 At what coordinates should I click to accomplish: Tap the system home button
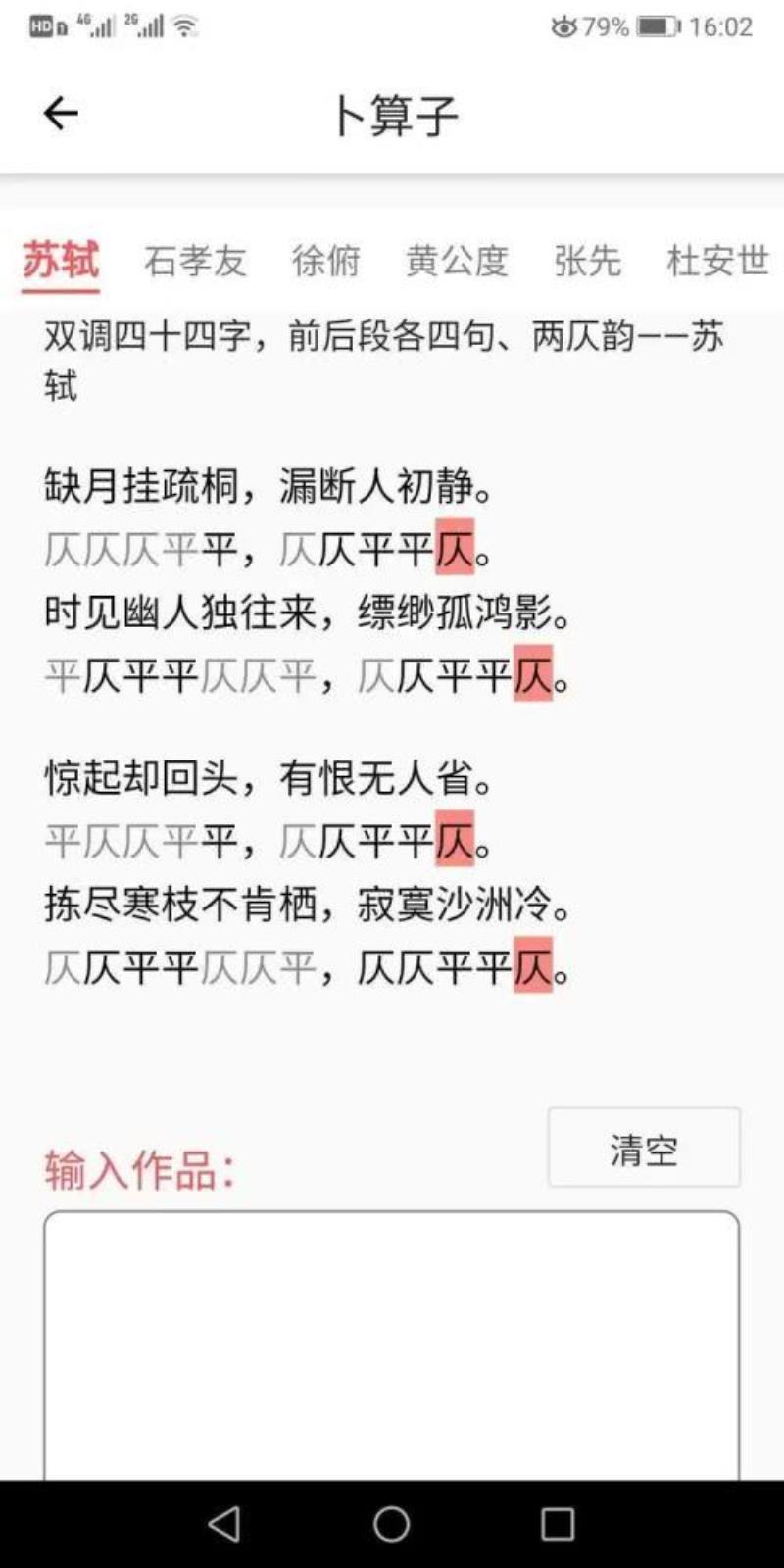(392, 1524)
